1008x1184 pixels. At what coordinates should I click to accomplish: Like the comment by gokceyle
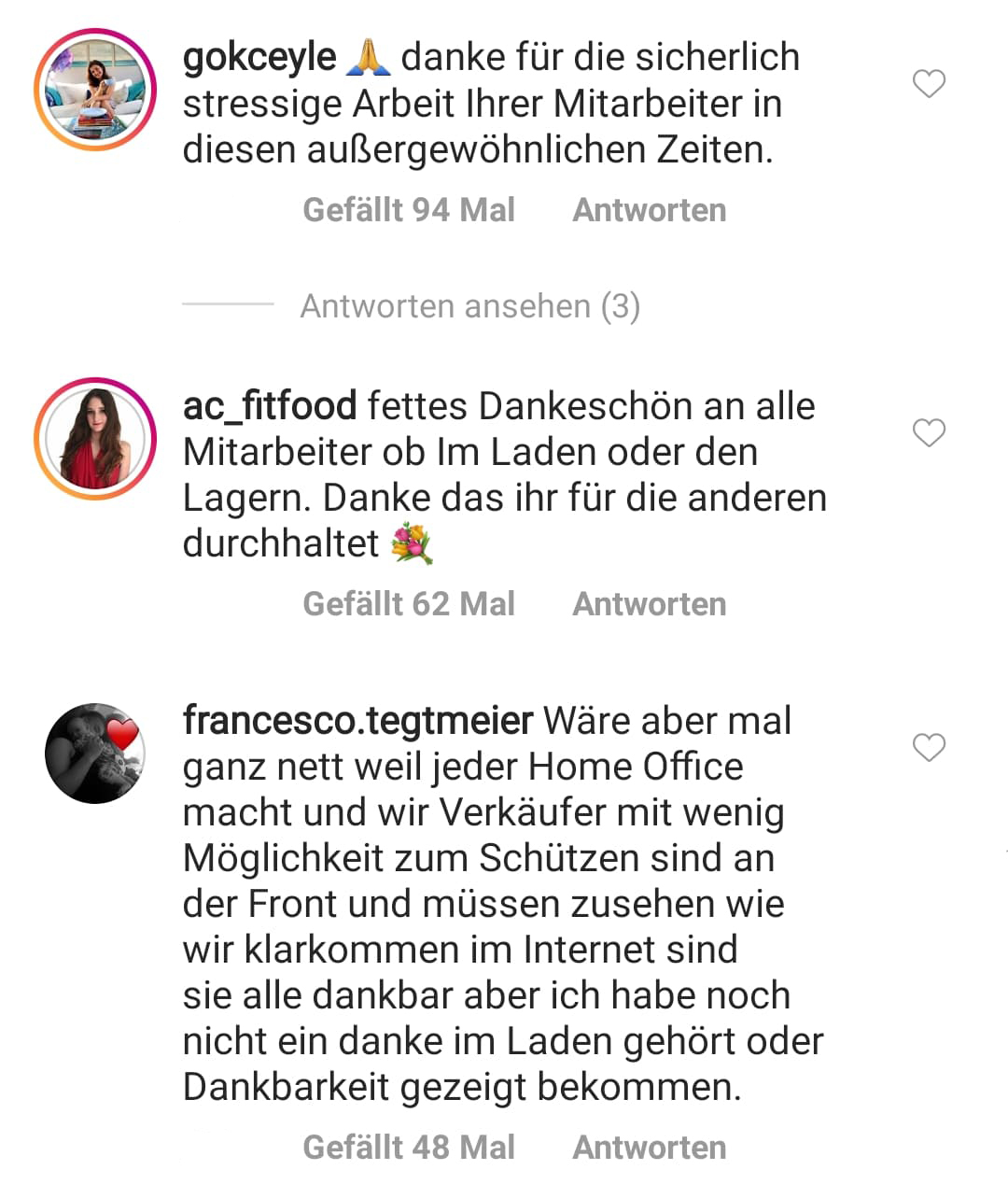[x=929, y=84]
